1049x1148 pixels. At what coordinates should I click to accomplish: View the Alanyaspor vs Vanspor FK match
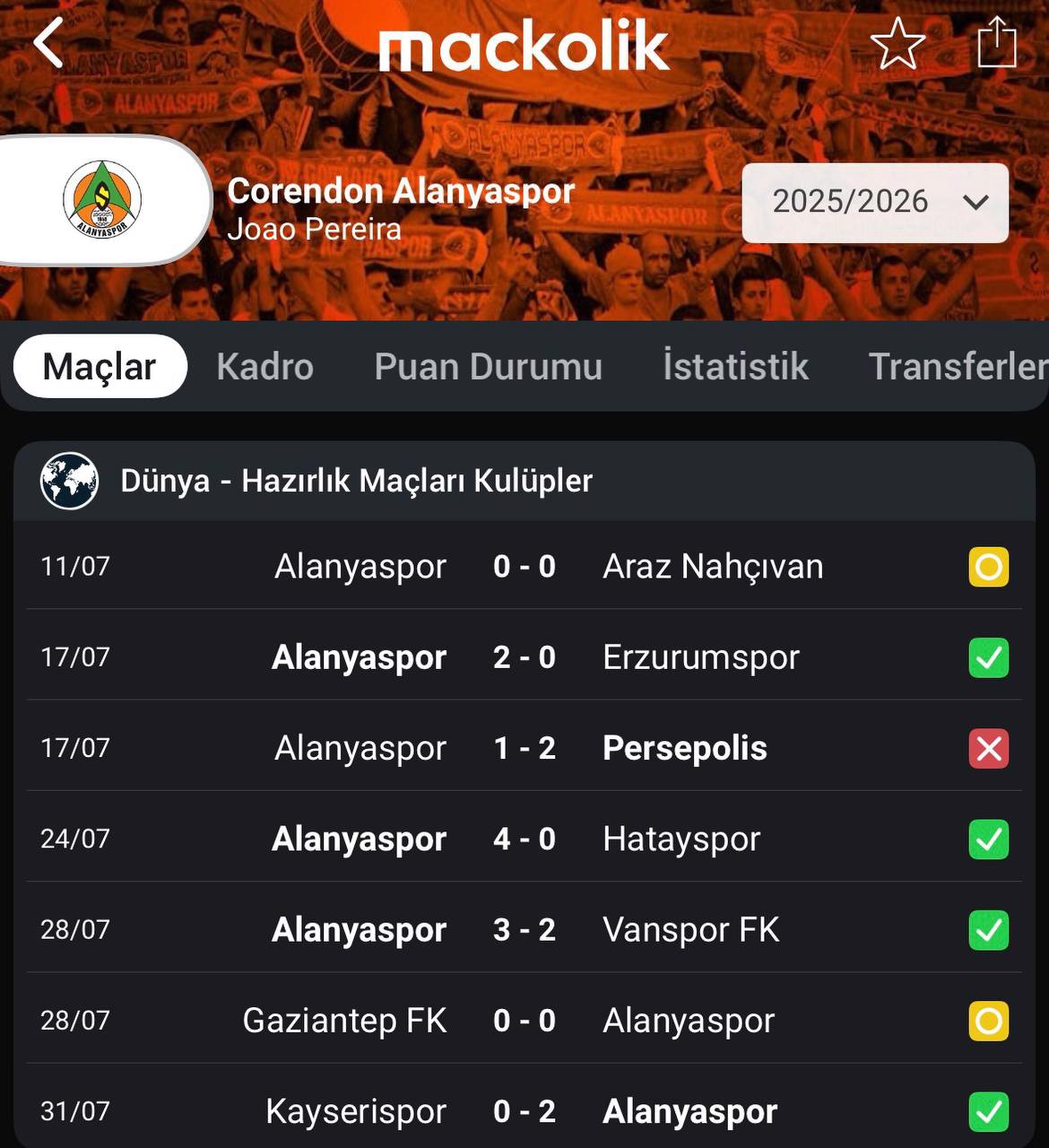[x=524, y=929]
